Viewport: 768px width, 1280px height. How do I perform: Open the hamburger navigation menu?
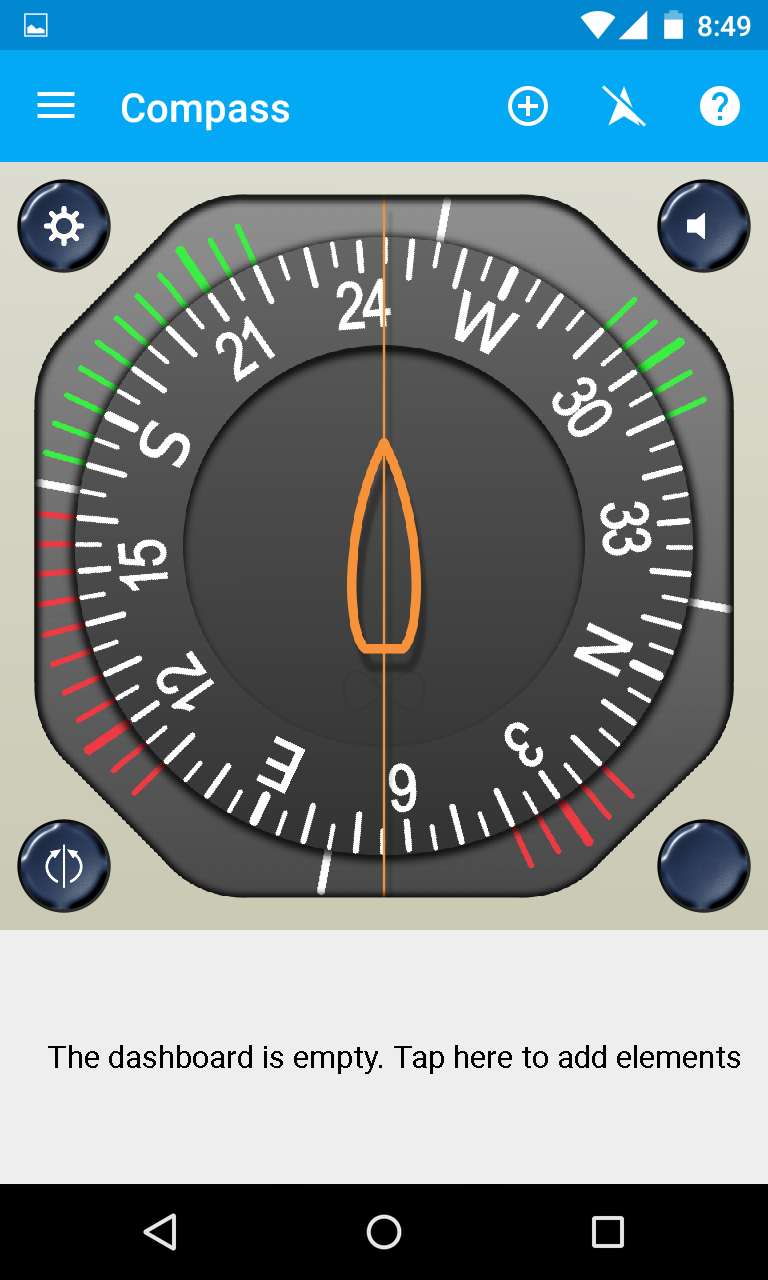click(56, 106)
